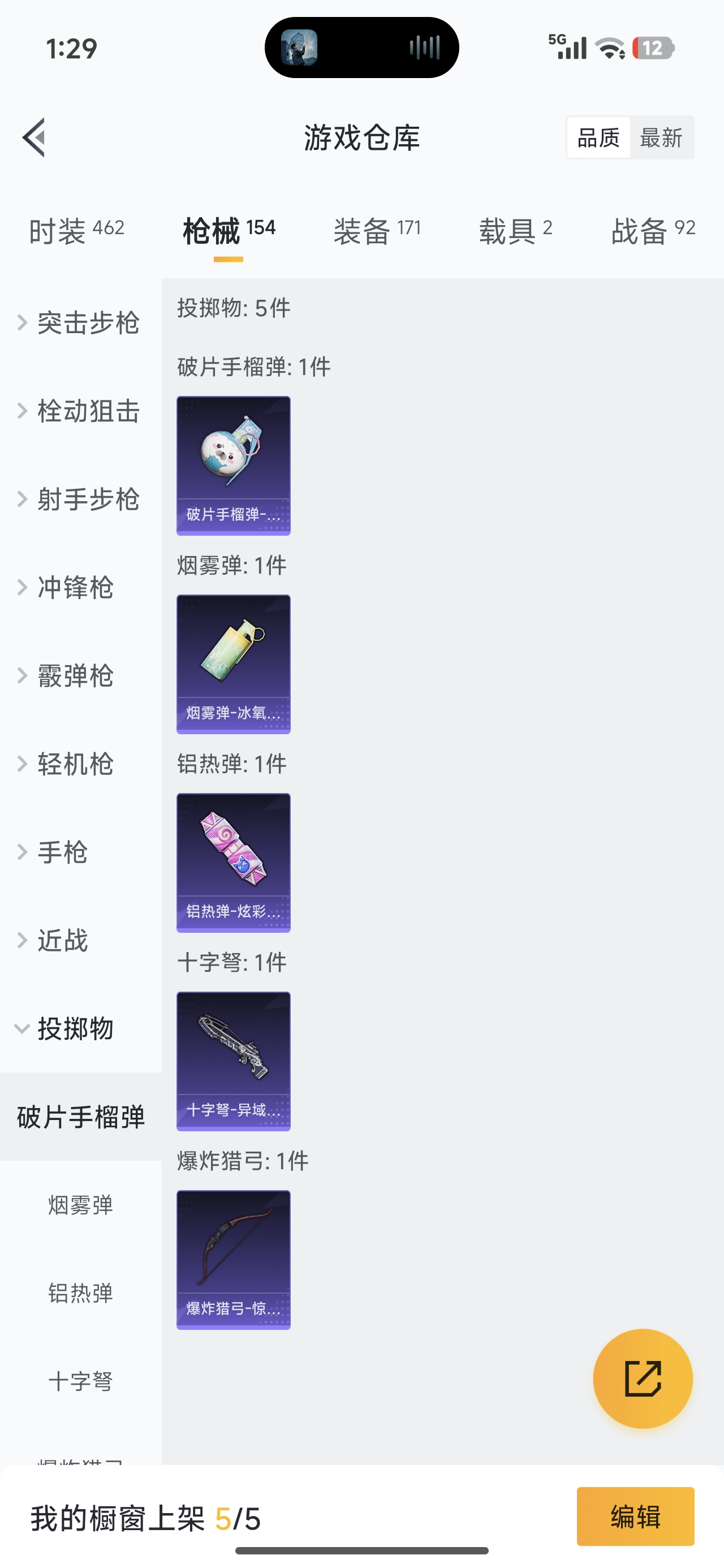The image size is (724, 1568).
Task: Open the 爆炸猎弓 item card
Action: (x=233, y=1259)
